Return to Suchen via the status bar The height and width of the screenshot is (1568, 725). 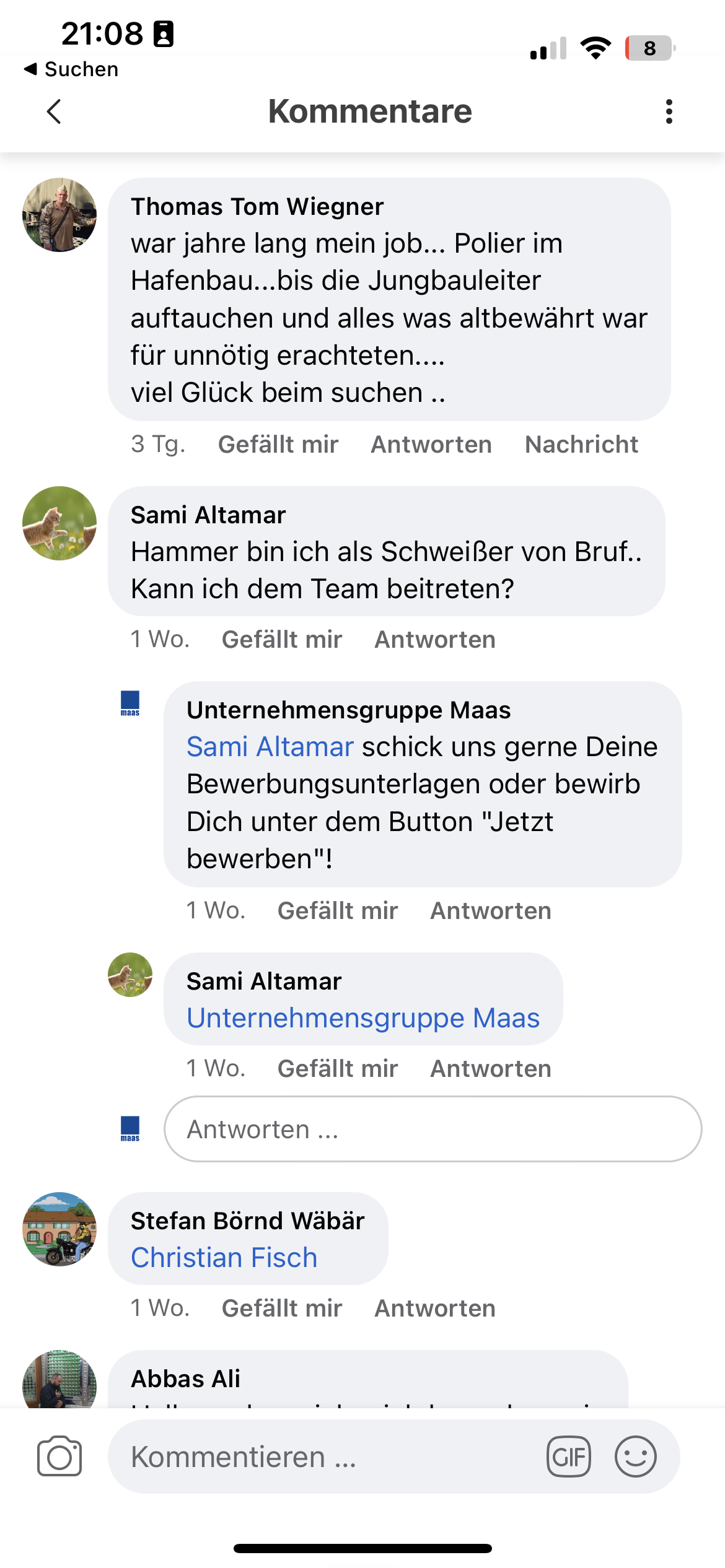click(71, 69)
